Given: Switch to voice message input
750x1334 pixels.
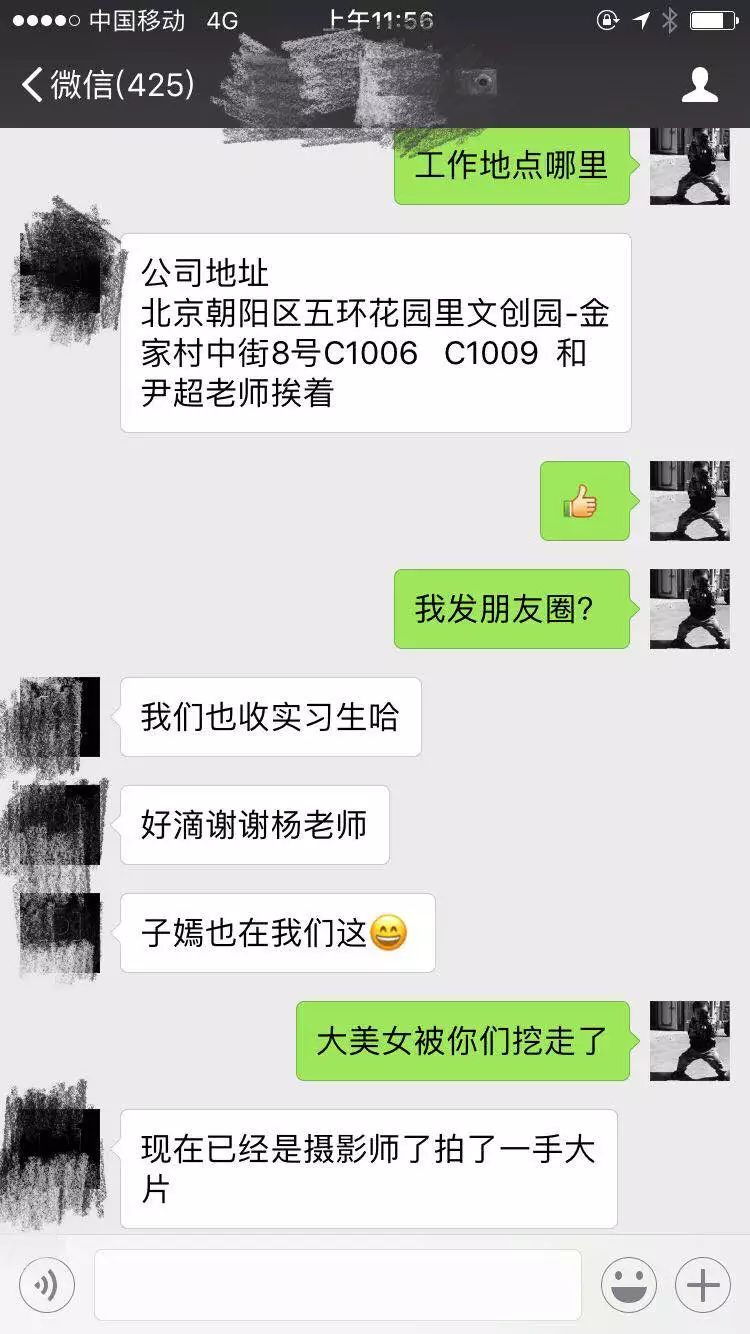Looking at the screenshot, I should [x=47, y=1285].
